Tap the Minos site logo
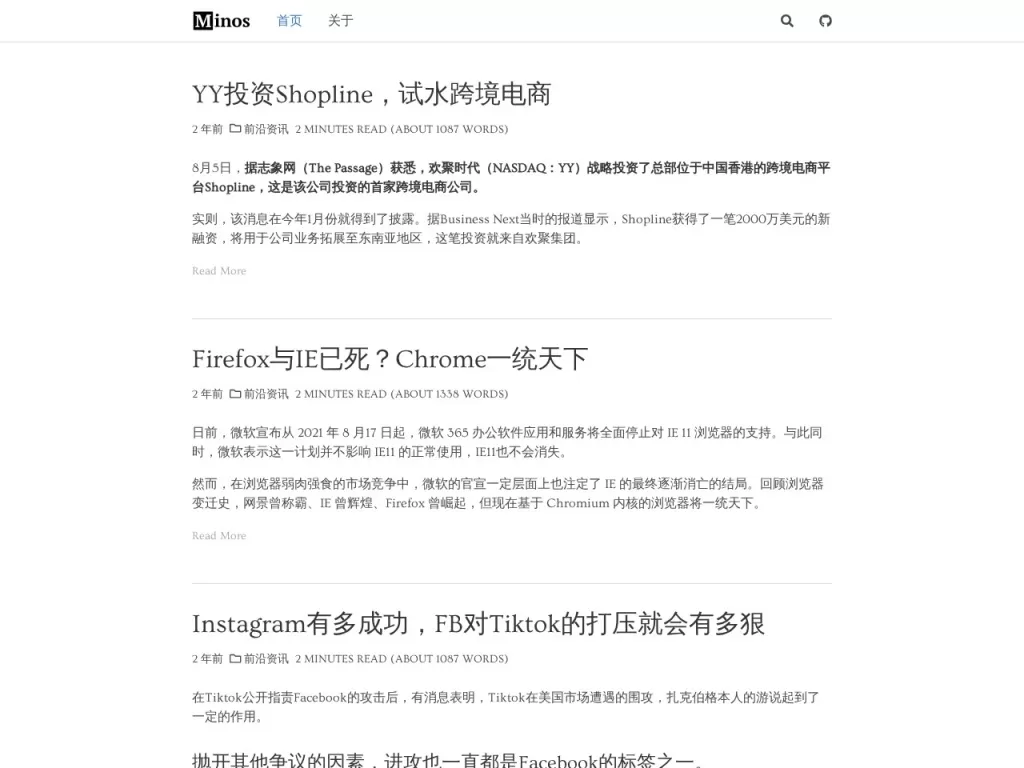 [222, 21]
